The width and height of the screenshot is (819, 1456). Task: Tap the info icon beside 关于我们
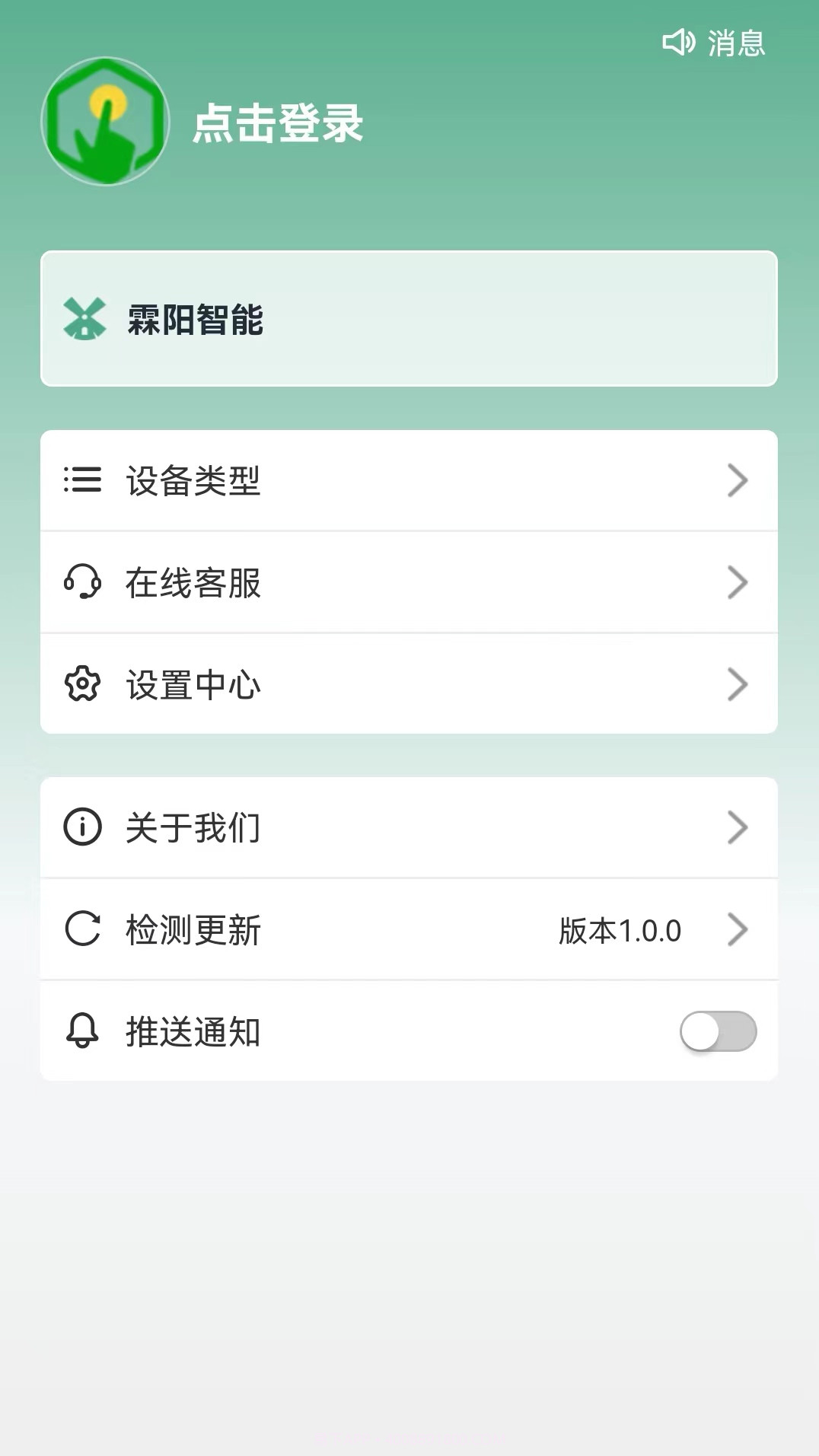pos(81,828)
